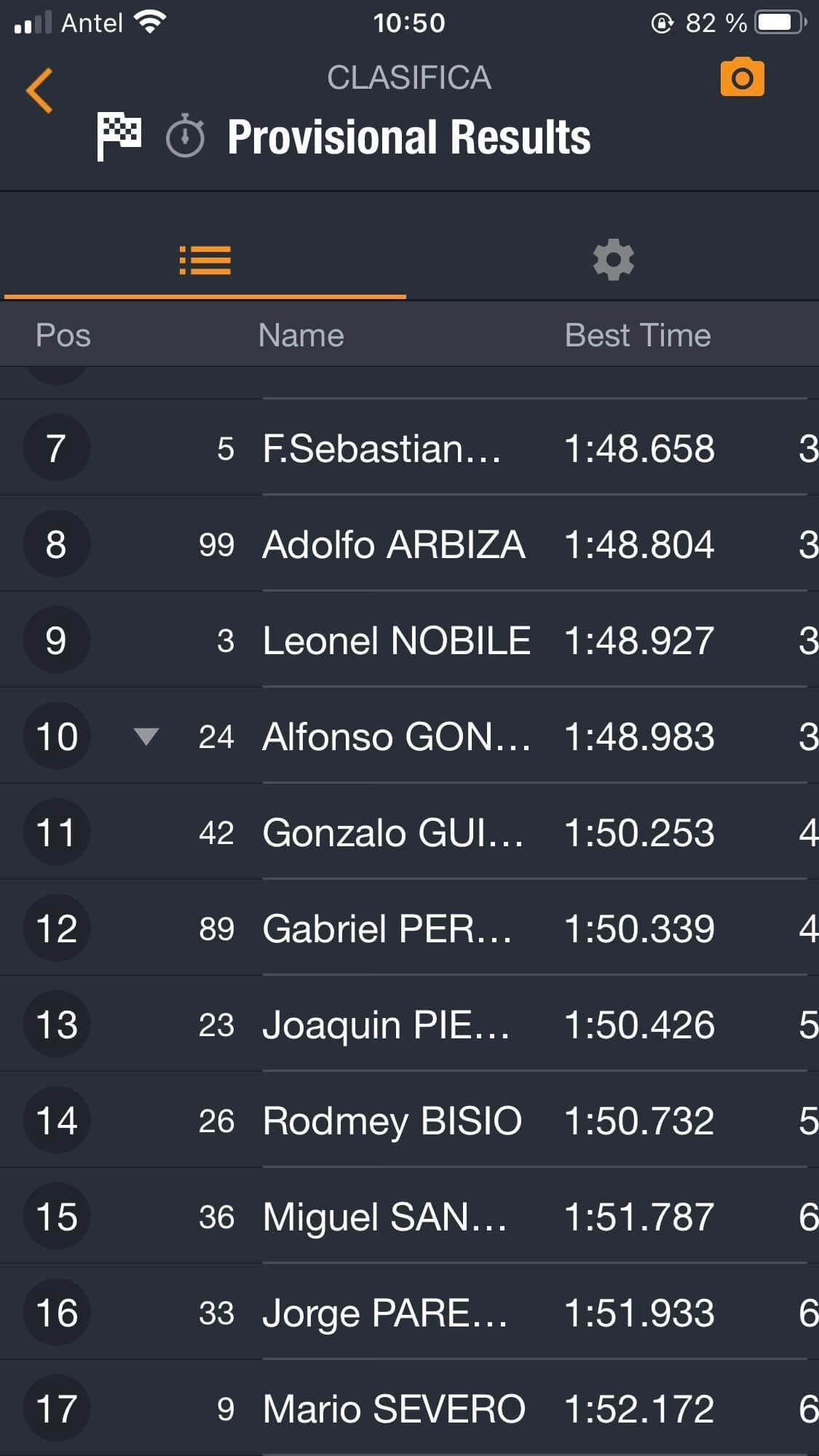Tap Gonzalo GUI... row in position 11

click(x=408, y=832)
